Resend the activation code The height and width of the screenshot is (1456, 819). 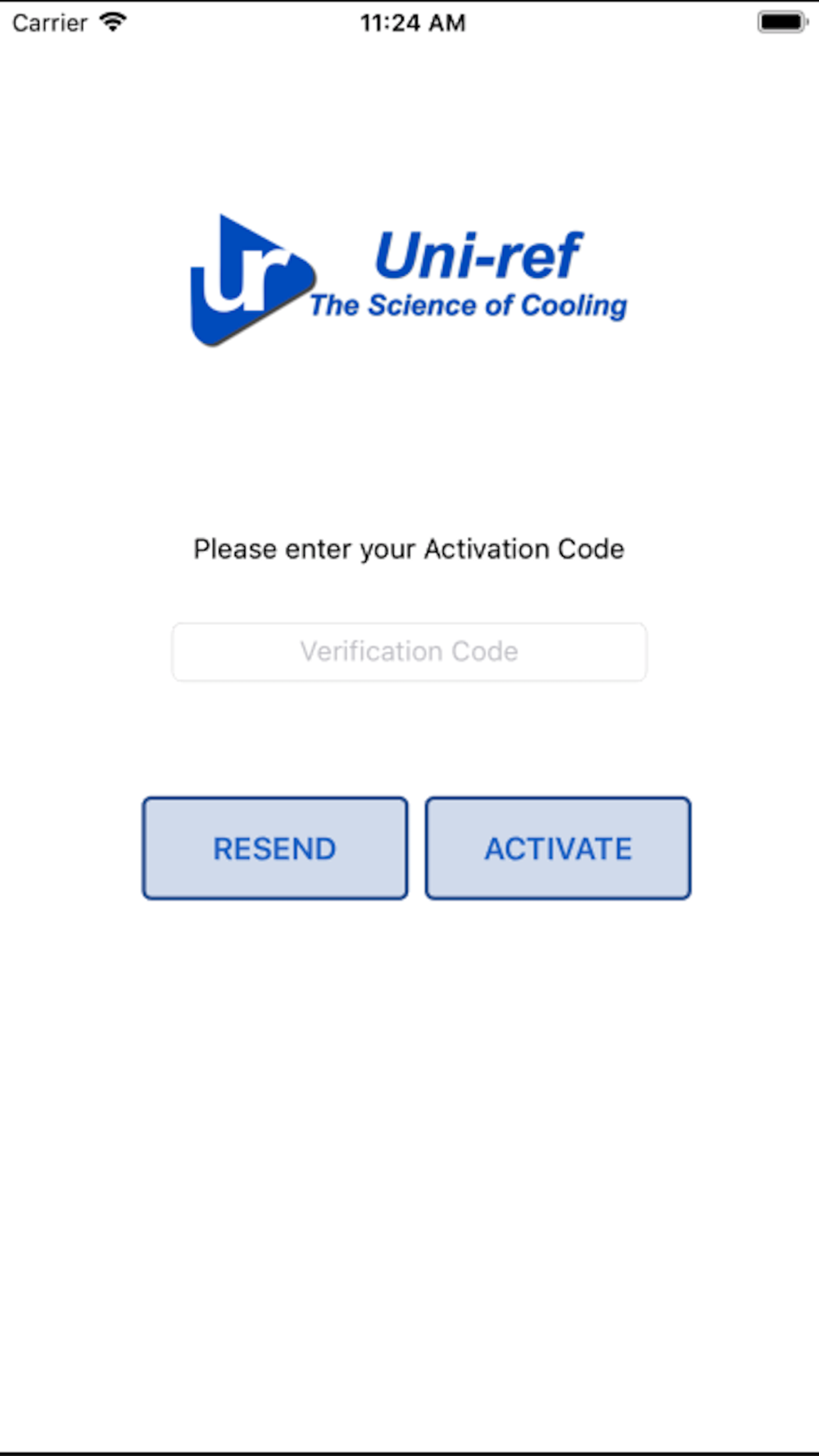[275, 848]
